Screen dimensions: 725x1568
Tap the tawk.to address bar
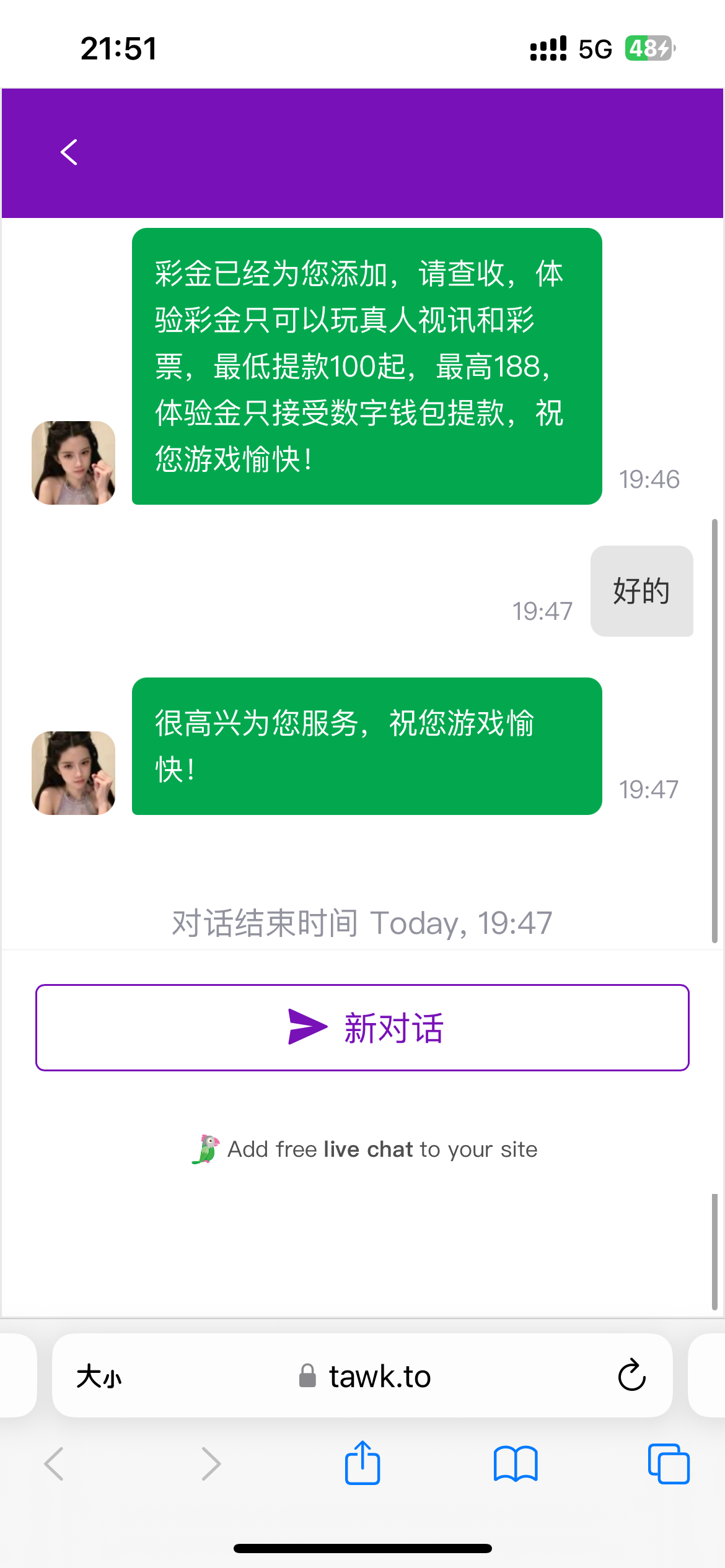366,1376
